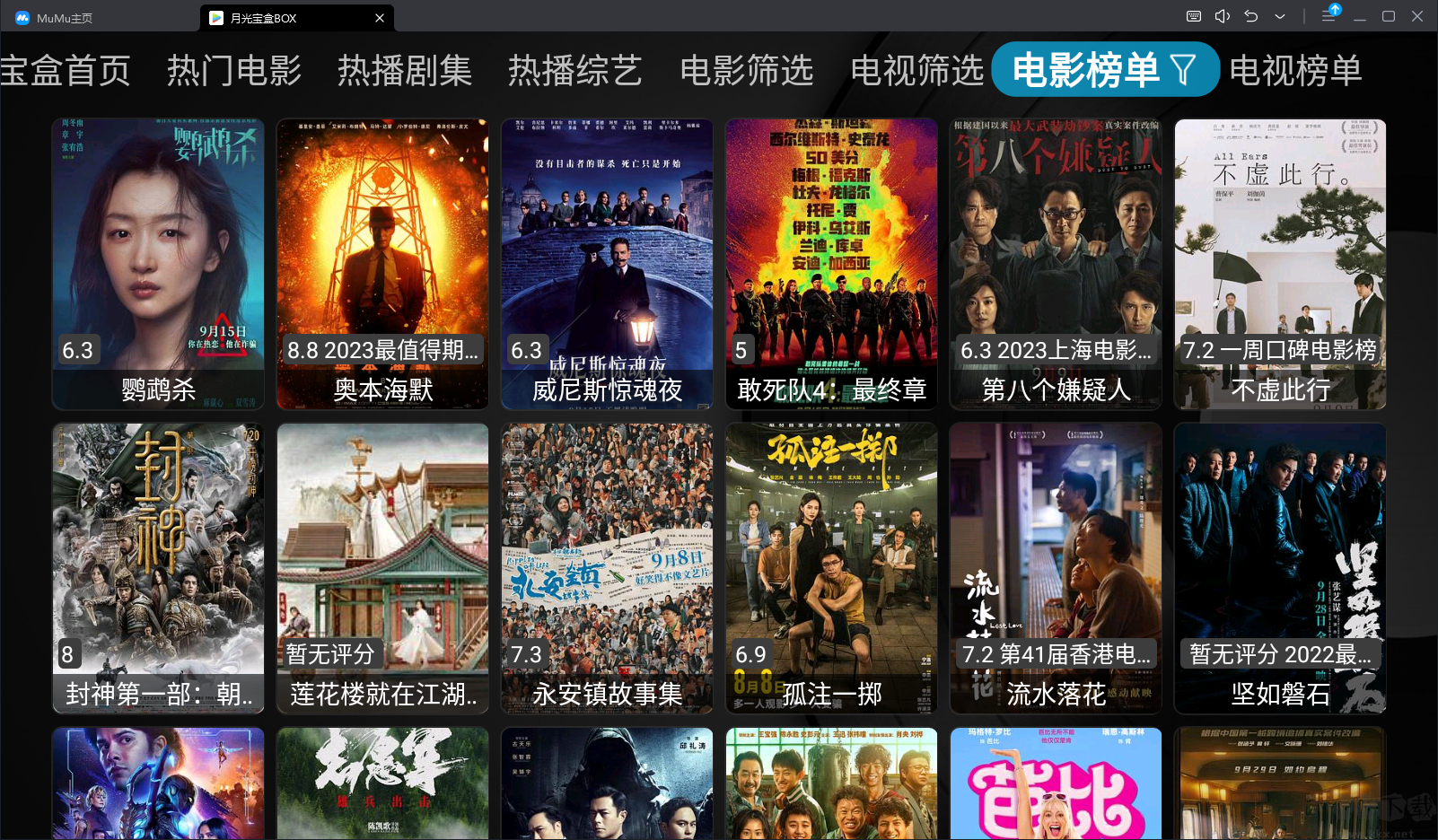The width and height of the screenshot is (1438, 840).
Task: Select the movie 孤注一掷
Action: coord(832,568)
